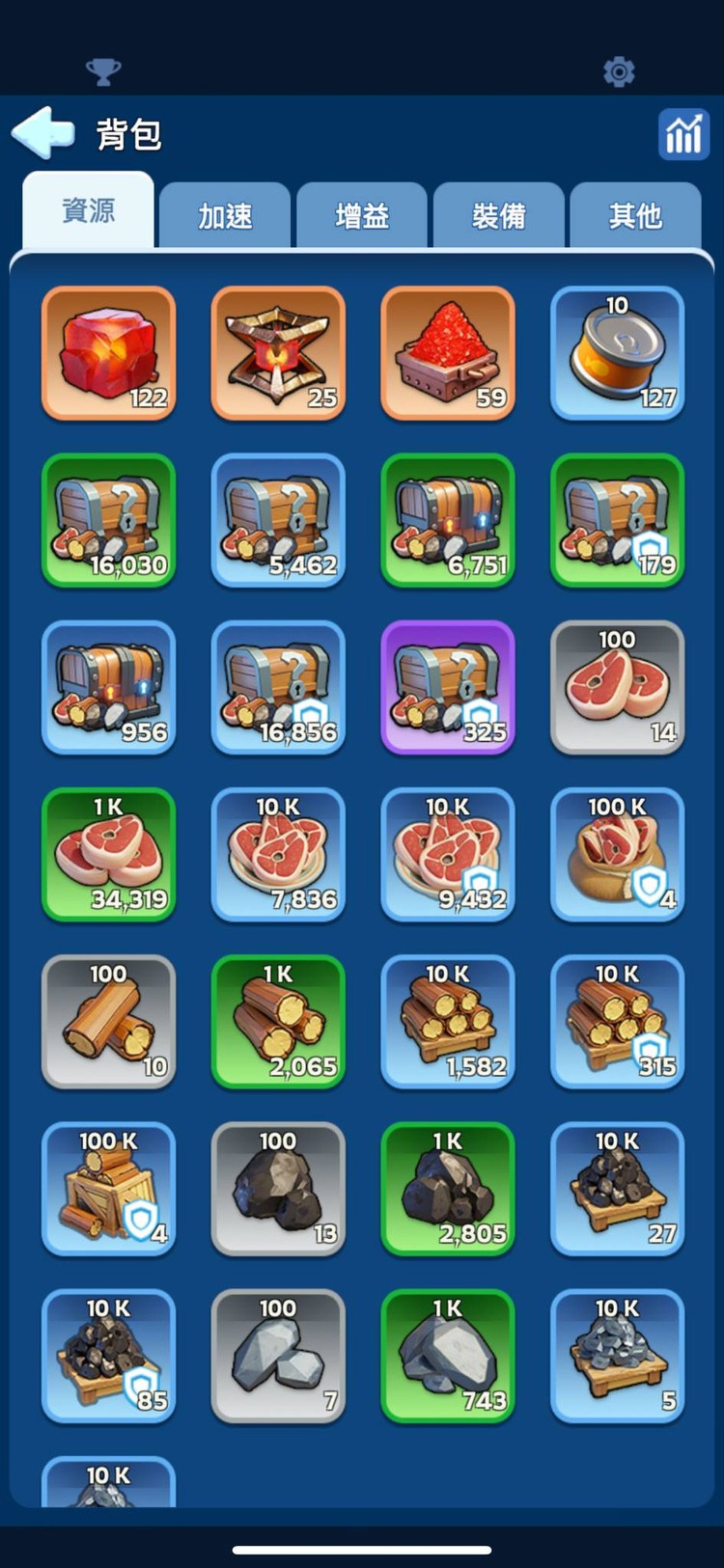This screenshot has width=724, height=1568.
Task: Switch to the 增益 tab
Action: pos(362,215)
